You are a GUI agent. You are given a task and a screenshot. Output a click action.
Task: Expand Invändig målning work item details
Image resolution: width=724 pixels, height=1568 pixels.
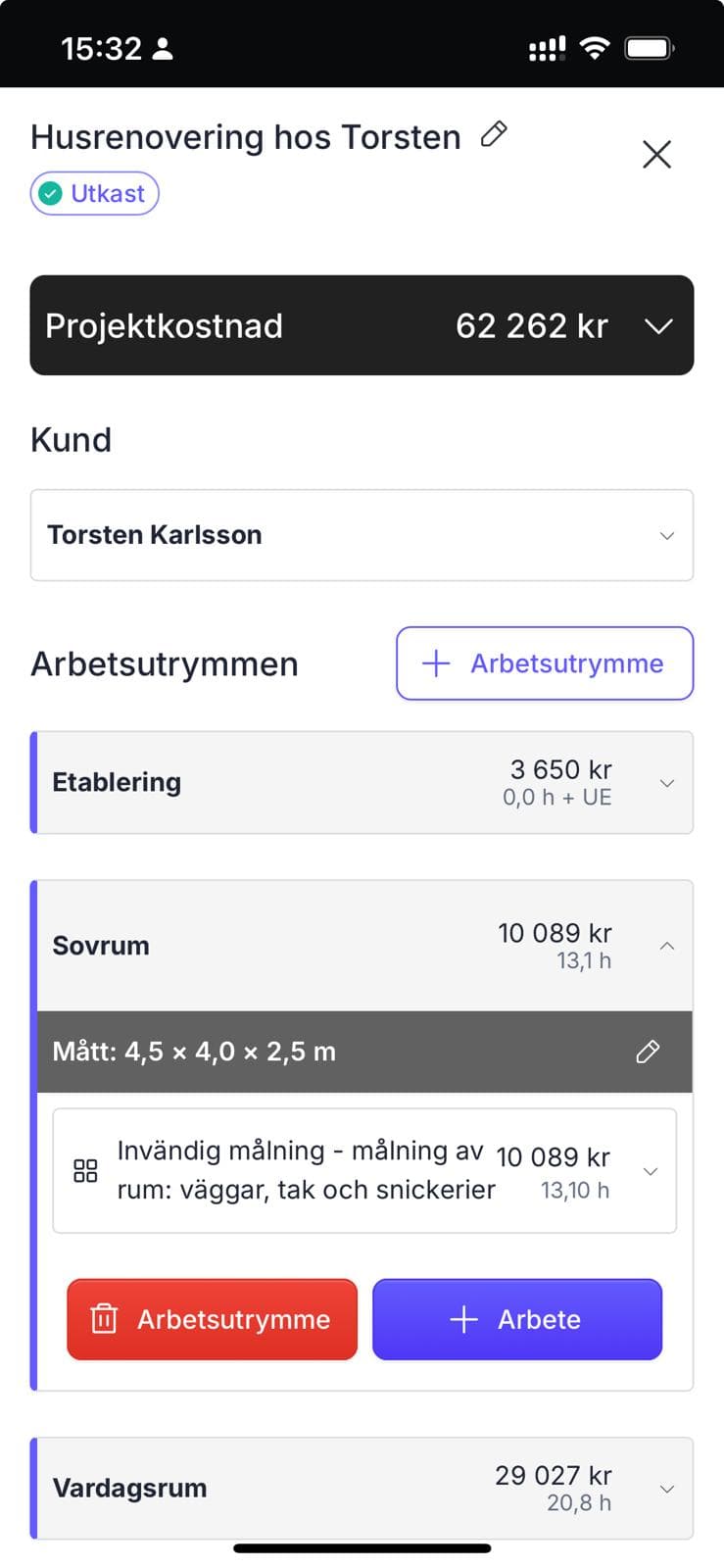coord(650,1169)
